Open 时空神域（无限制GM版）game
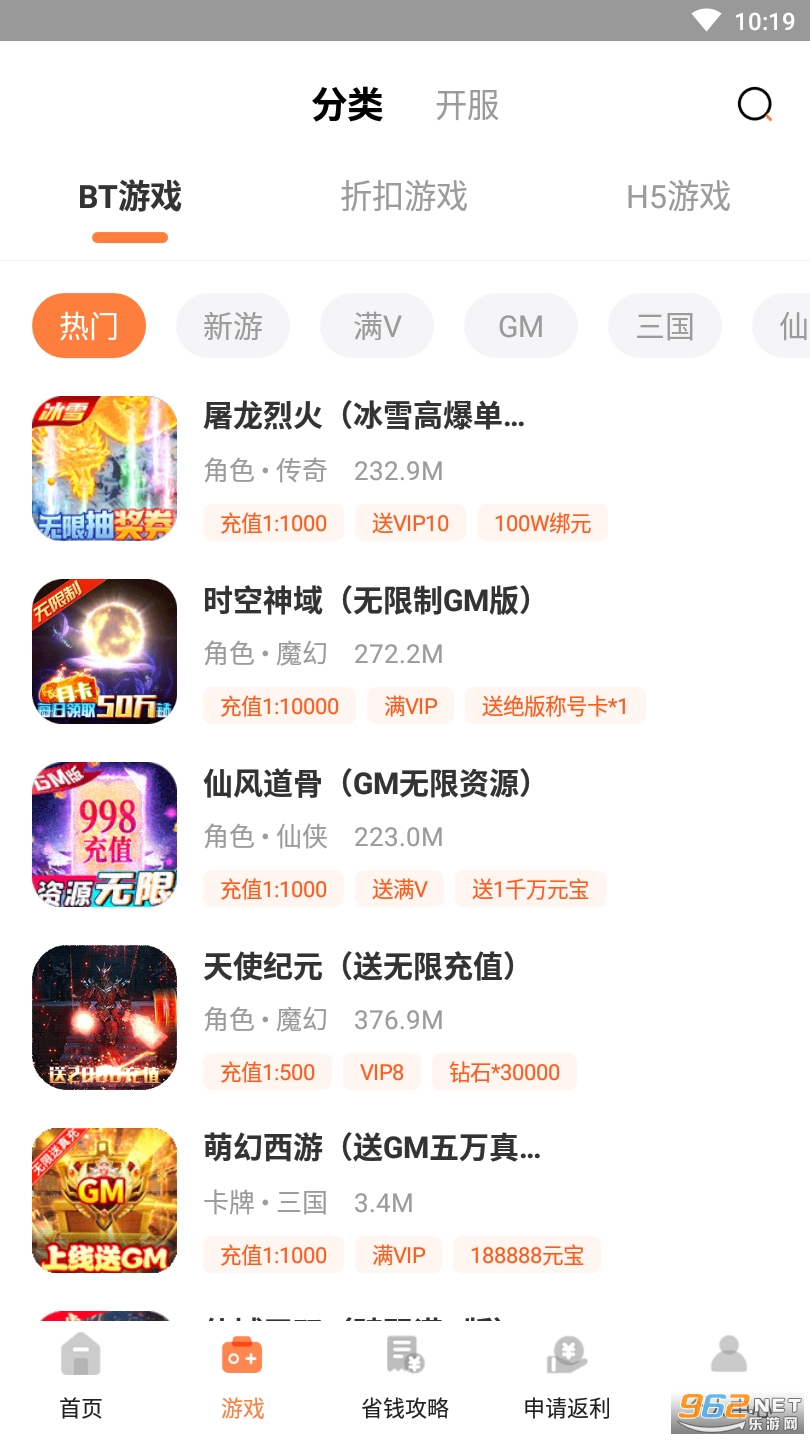Image resolution: width=810 pixels, height=1440 pixels. [368, 600]
